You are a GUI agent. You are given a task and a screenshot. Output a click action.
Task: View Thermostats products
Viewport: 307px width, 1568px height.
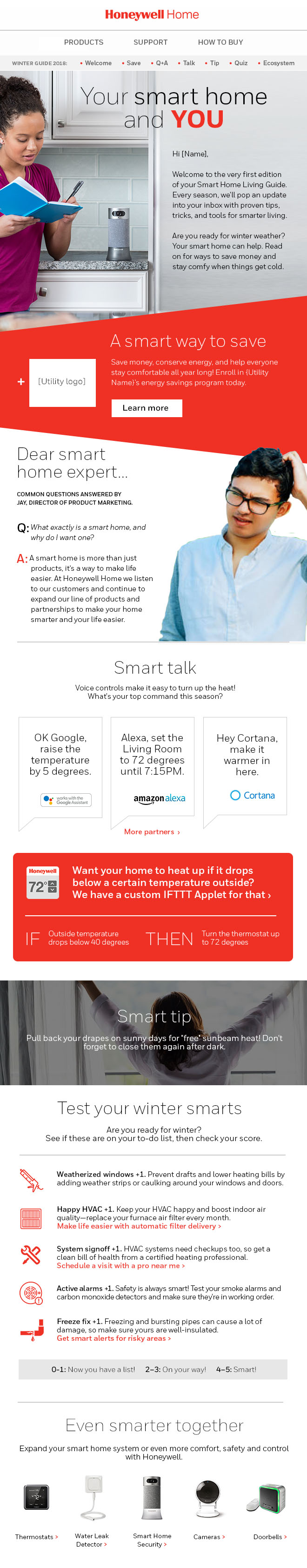36,1536
